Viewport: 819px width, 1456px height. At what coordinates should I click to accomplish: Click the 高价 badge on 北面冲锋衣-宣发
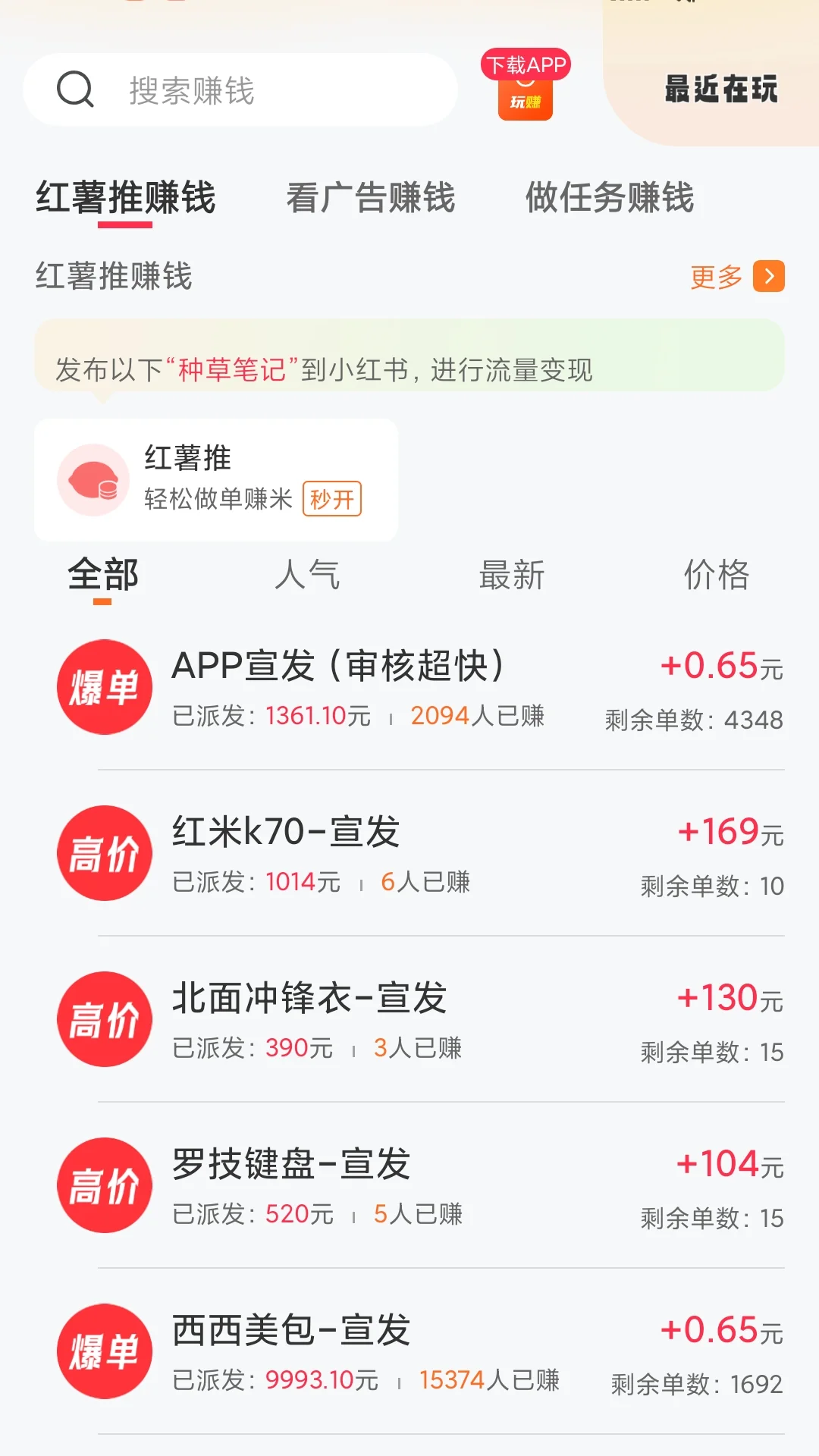tap(105, 1019)
